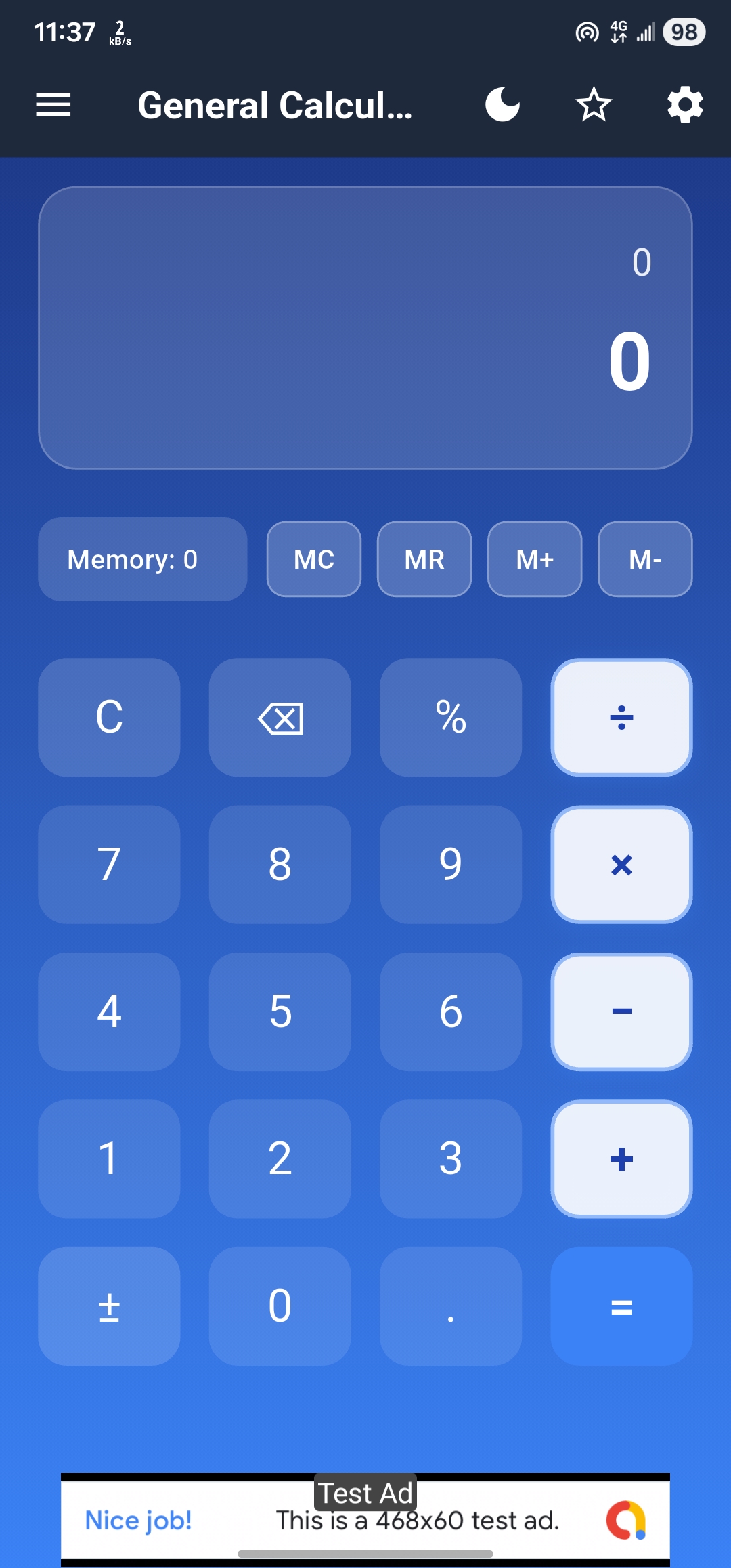Clear the display with C
This screenshot has width=731, height=1568.
[x=109, y=717]
